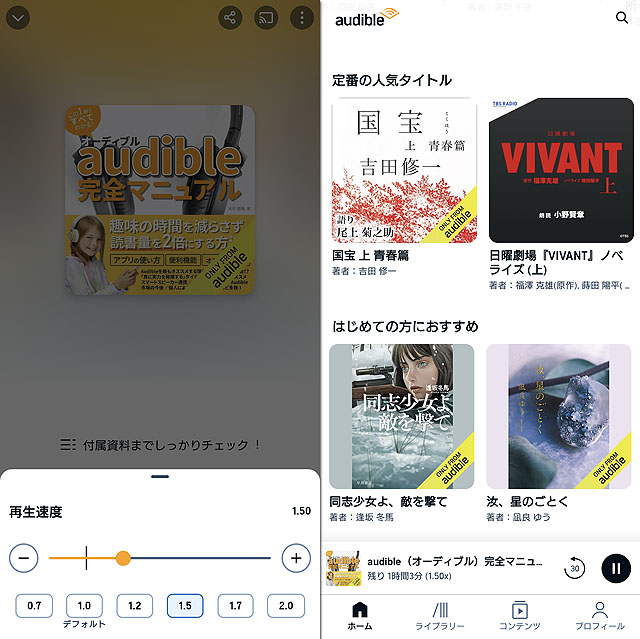Rewind 30 seconds in mini player
Image resolution: width=640 pixels, height=639 pixels.
(574, 568)
